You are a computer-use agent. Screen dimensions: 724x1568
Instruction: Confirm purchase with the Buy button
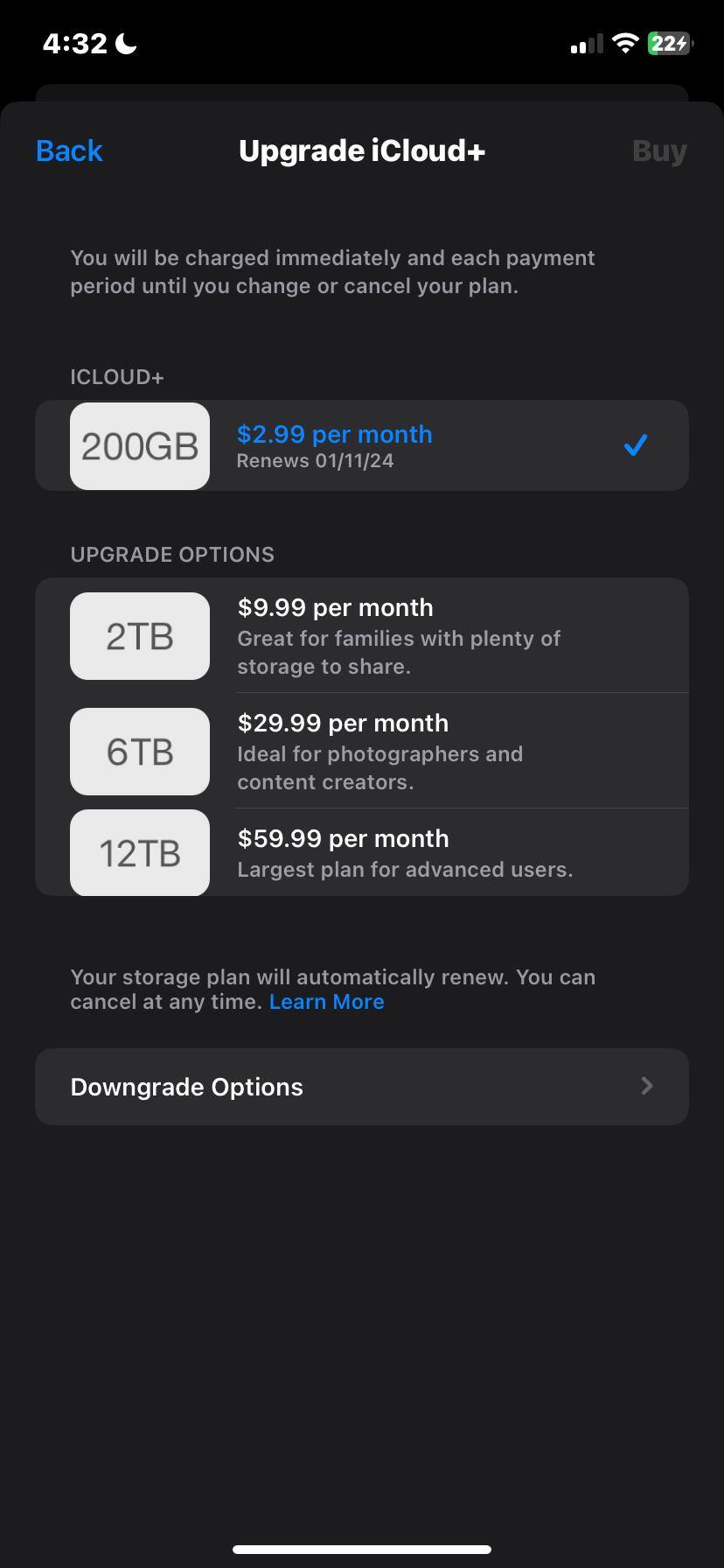tap(659, 150)
